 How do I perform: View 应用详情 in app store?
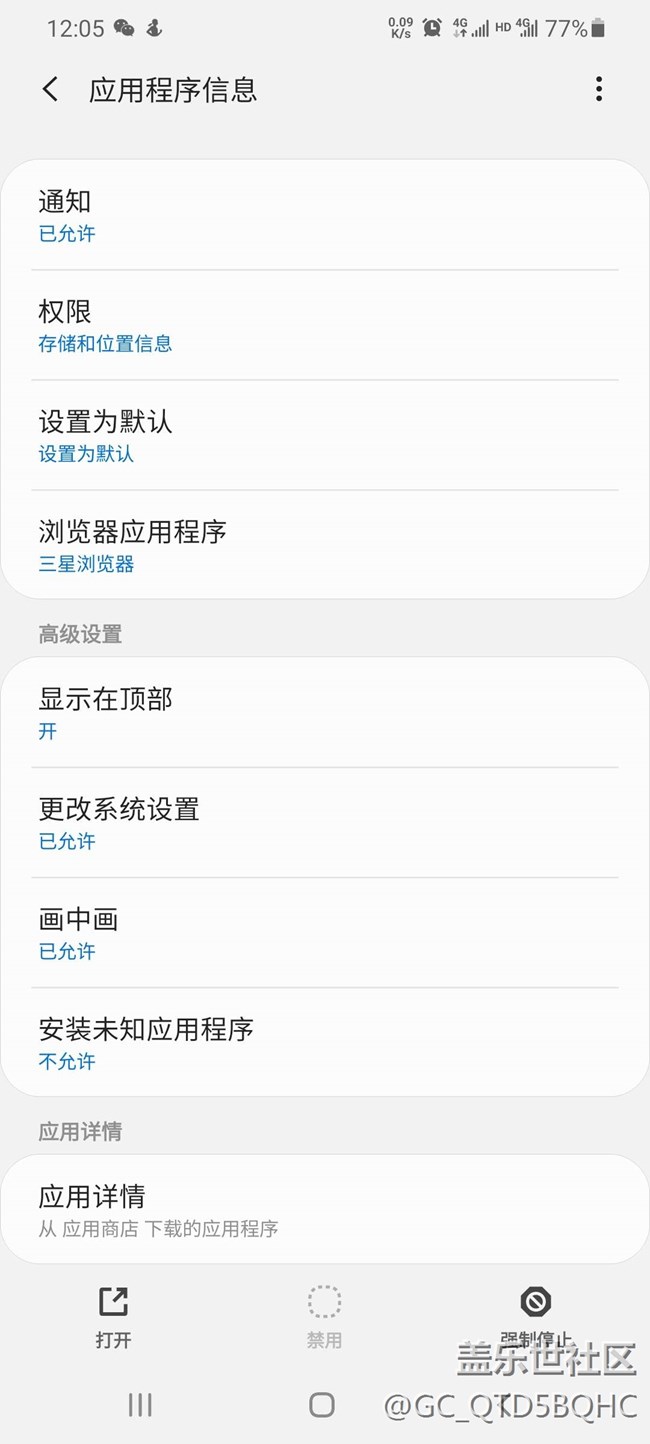coord(325,1210)
